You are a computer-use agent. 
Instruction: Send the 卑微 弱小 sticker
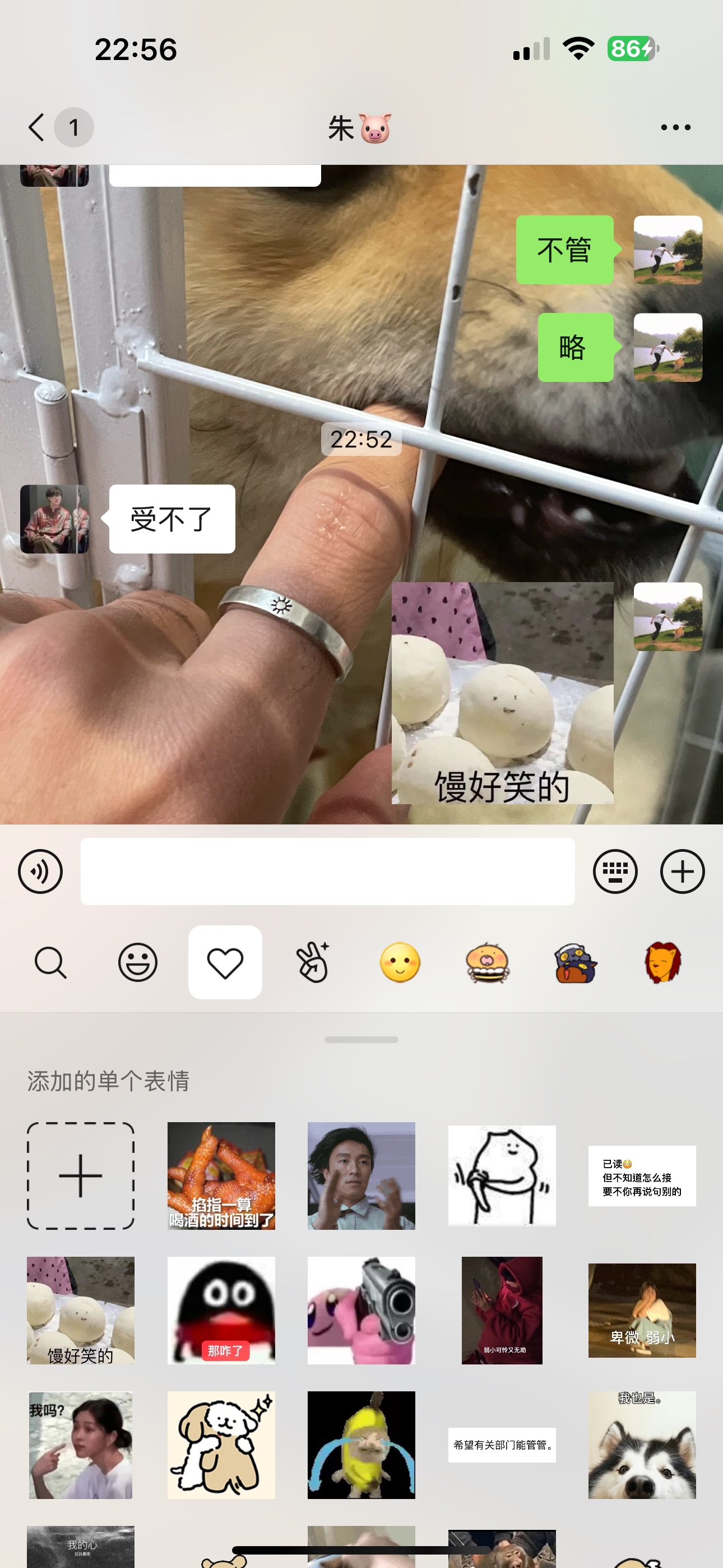pyautogui.click(x=642, y=1310)
